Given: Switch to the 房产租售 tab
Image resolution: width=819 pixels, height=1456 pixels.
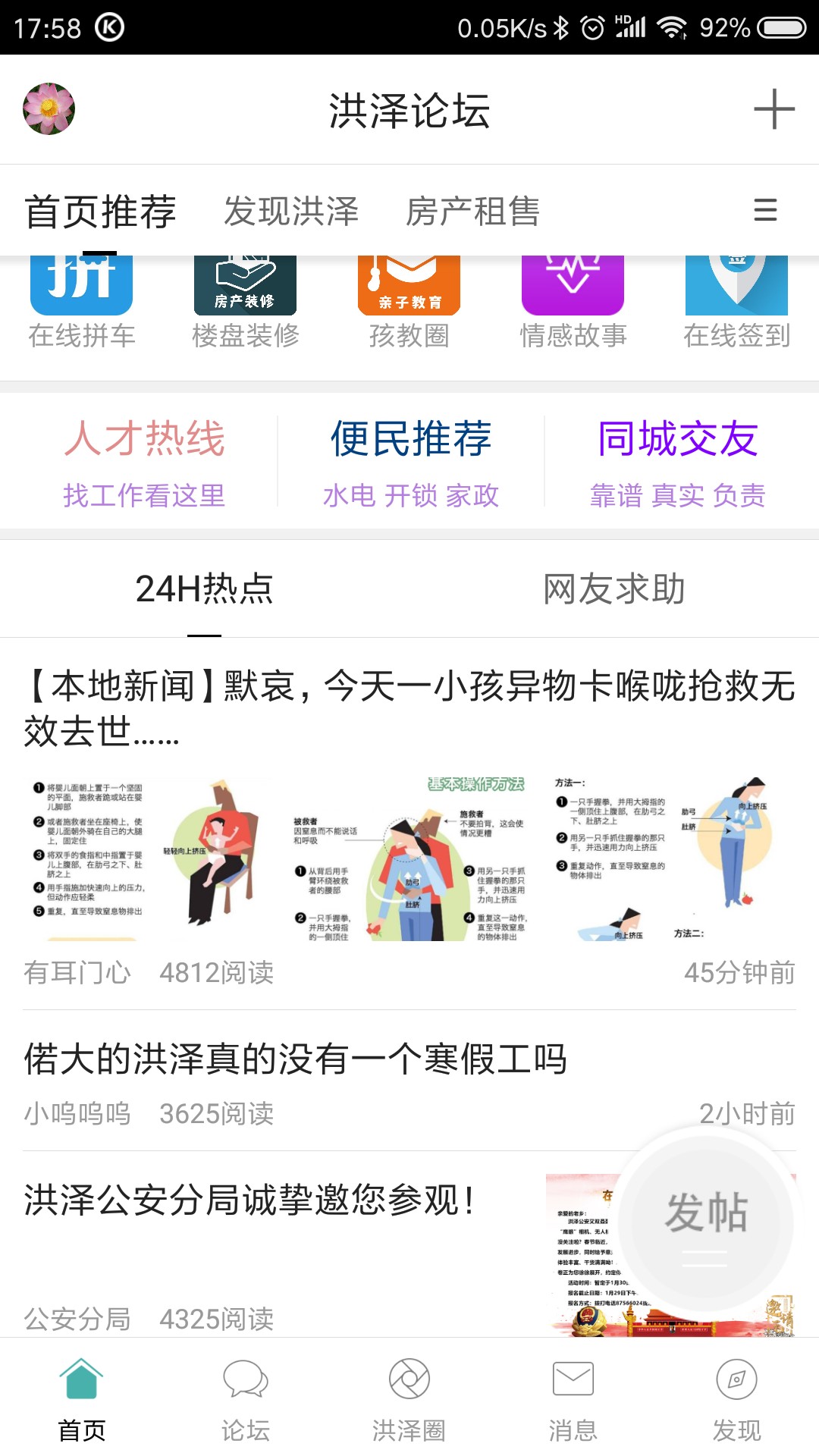Looking at the screenshot, I should pos(472,211).
